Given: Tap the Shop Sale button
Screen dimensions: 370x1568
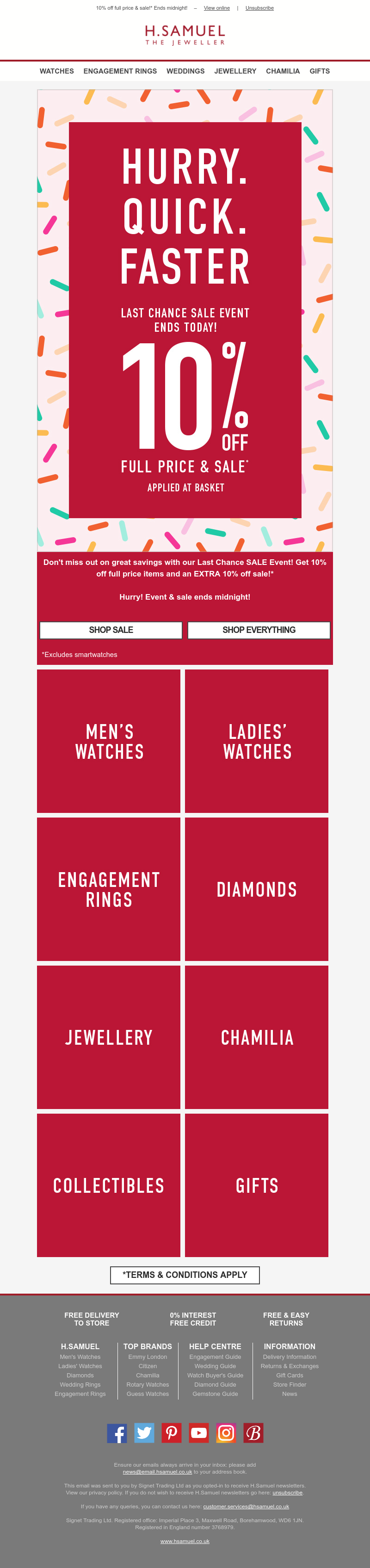Looking at the screenshot, I should 111,630.
